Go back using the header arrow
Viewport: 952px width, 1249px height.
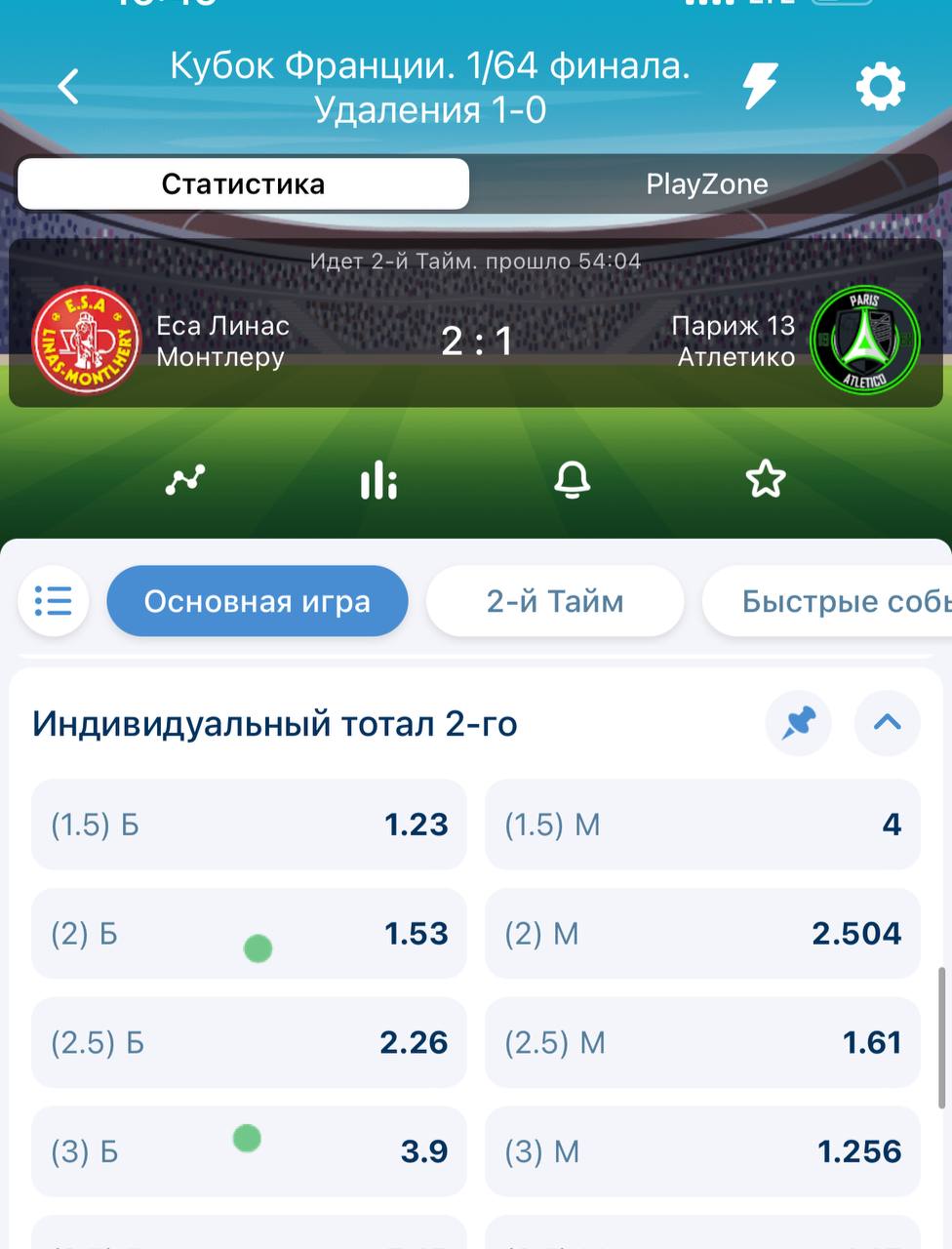(68, 87)
